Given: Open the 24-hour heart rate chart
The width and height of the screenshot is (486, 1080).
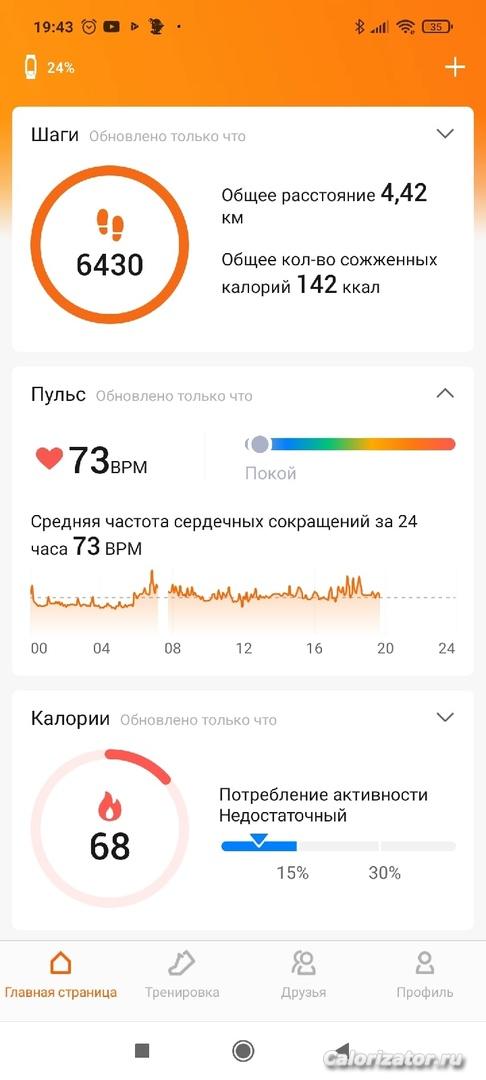Looking at the screenshot, I should pyautogui.click(x=242, y=612).
